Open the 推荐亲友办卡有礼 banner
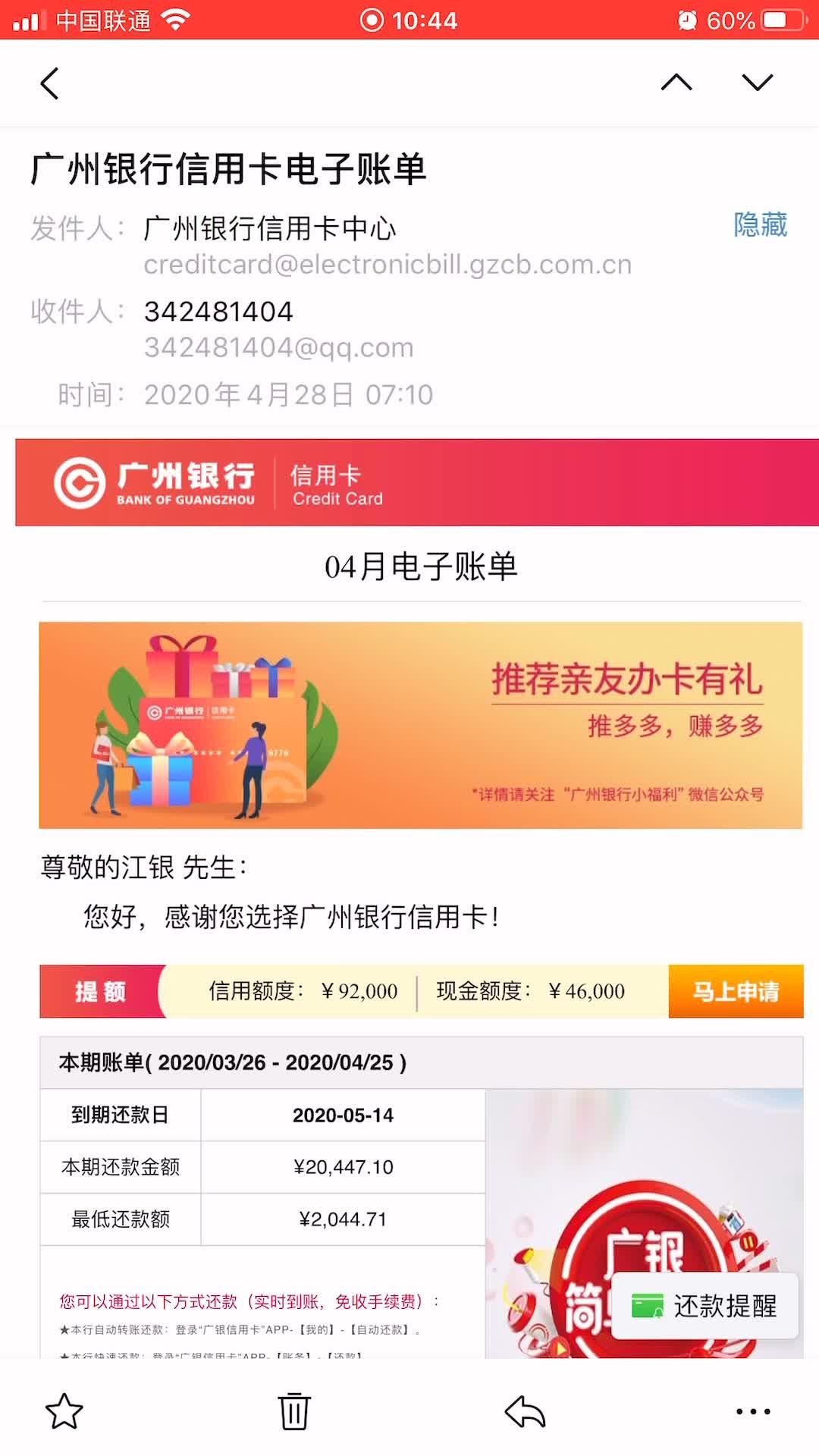This screenshot has height=1456, width=819. click(x=421, y=725)
